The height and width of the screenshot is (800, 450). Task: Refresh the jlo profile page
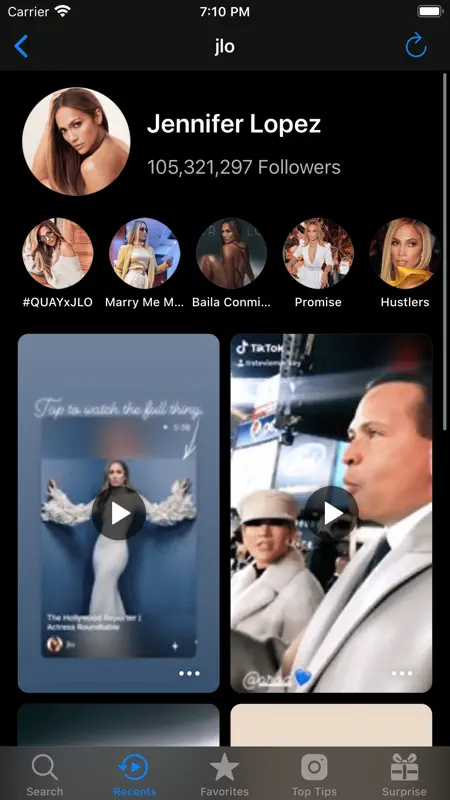pos(416,45)
